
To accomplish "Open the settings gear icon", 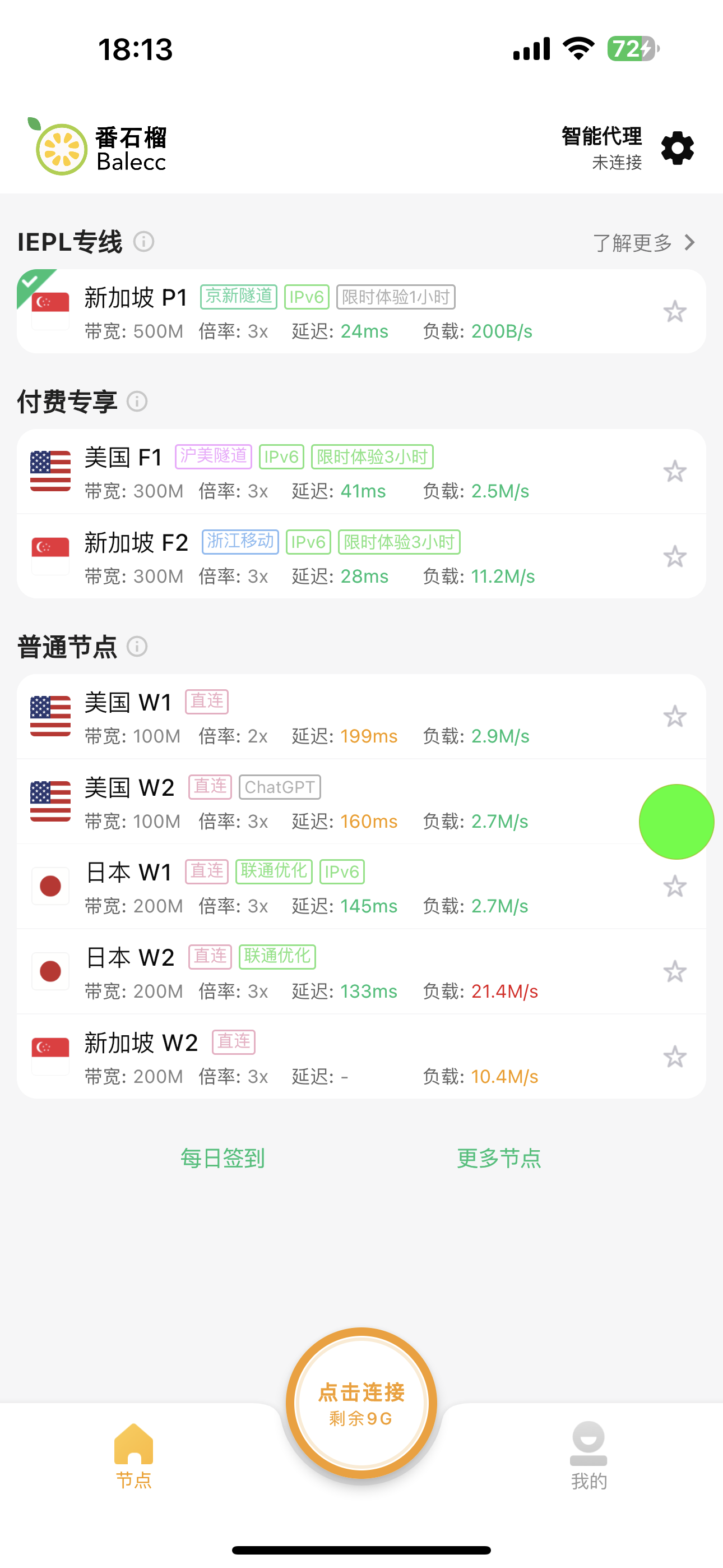I will pyautogui.click(x=678, y=147).
